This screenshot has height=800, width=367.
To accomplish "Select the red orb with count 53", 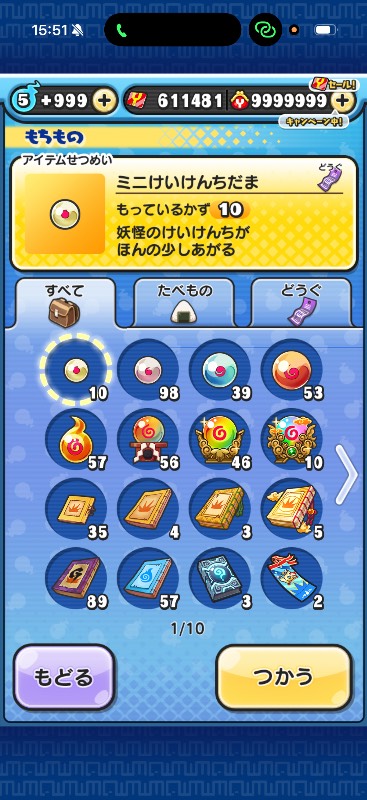I will tap(292, 370).
